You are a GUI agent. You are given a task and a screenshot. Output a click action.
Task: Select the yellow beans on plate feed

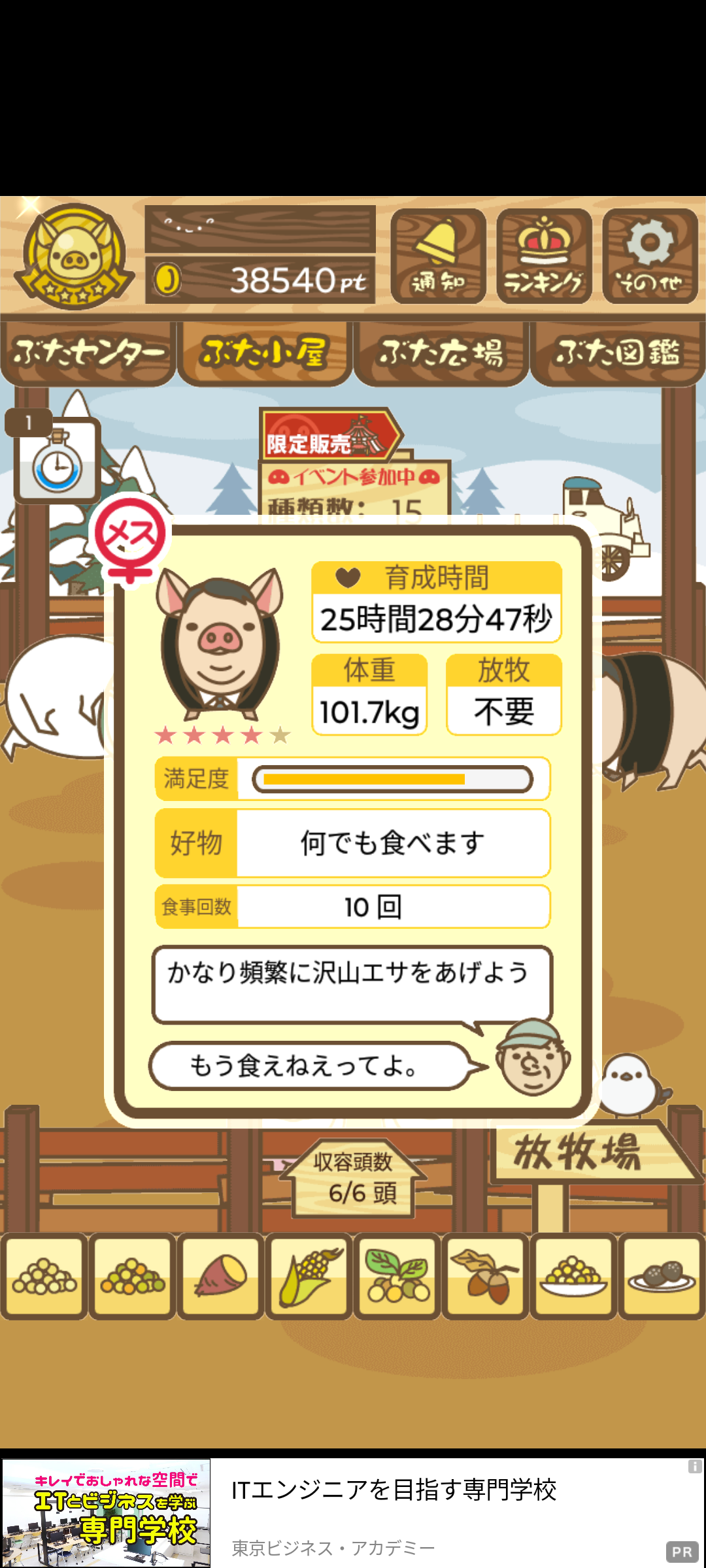(x=573, y=1277)
